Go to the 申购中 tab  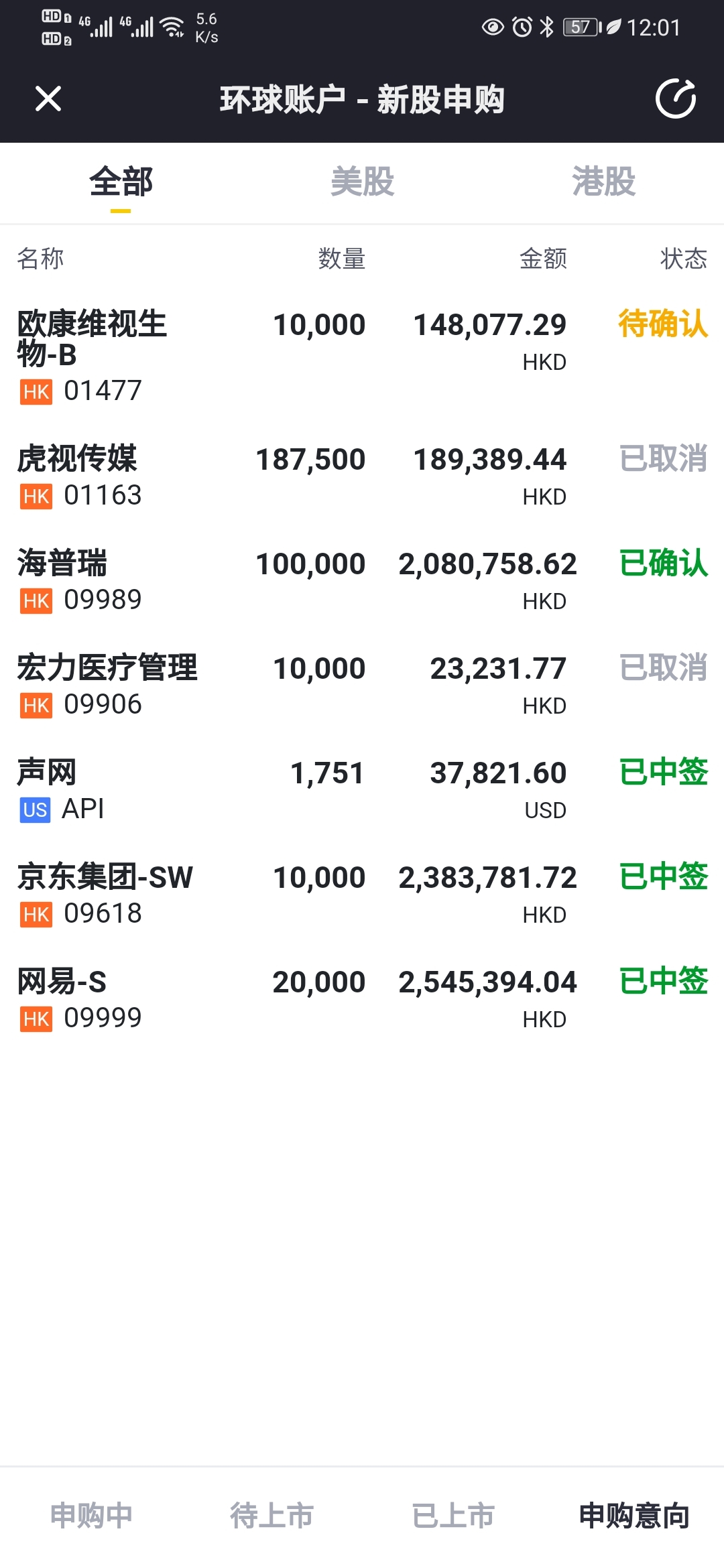[91, 1516]
